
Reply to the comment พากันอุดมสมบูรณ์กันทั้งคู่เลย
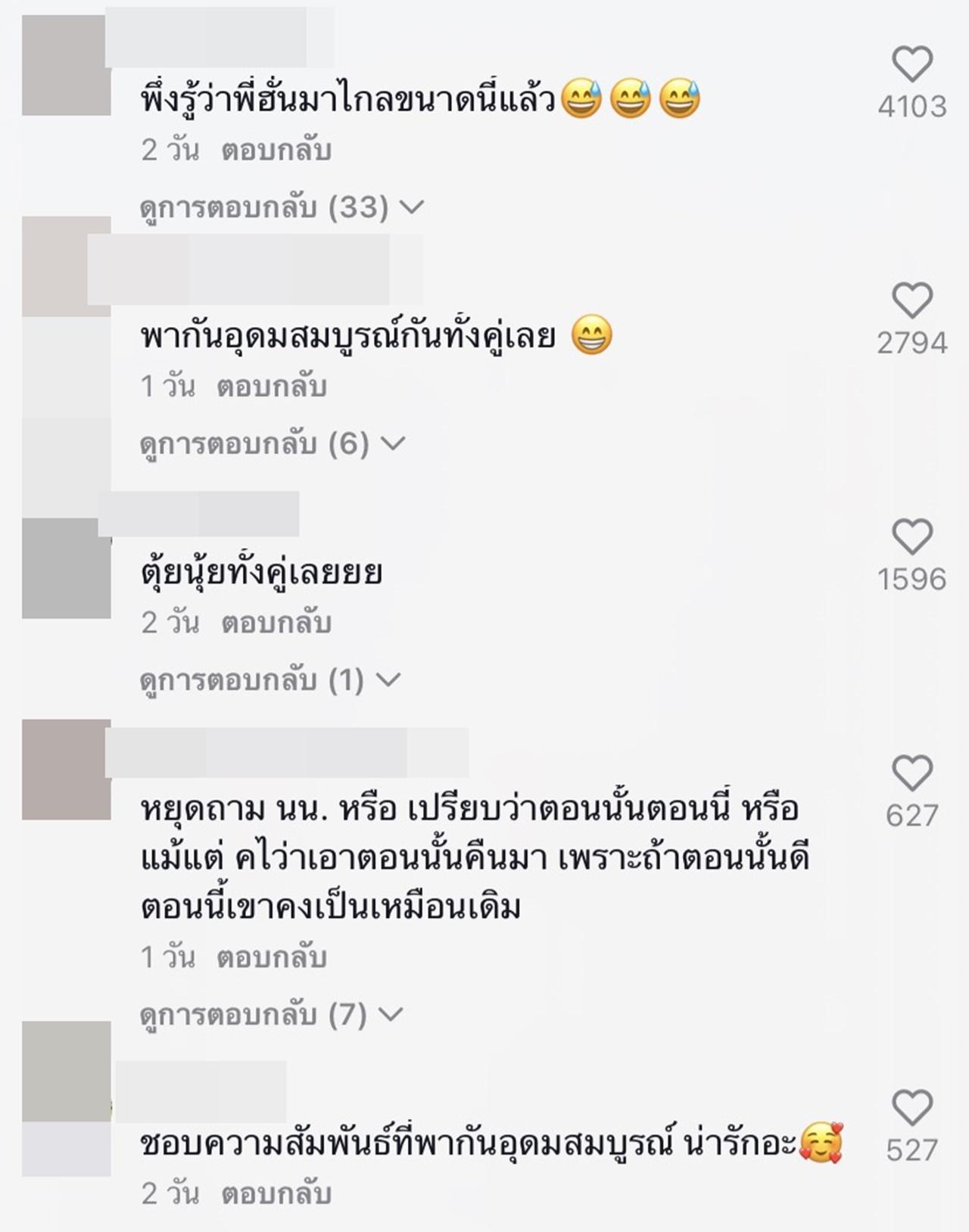(272, 387)
